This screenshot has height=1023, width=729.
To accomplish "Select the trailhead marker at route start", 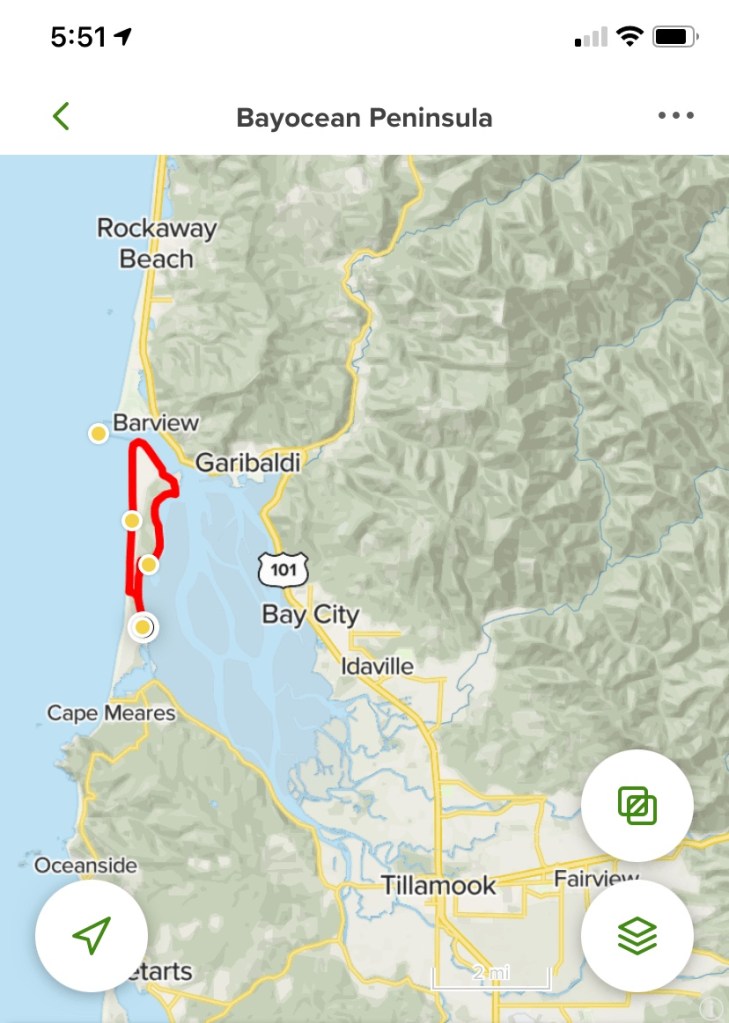I will tap(143, 627).
